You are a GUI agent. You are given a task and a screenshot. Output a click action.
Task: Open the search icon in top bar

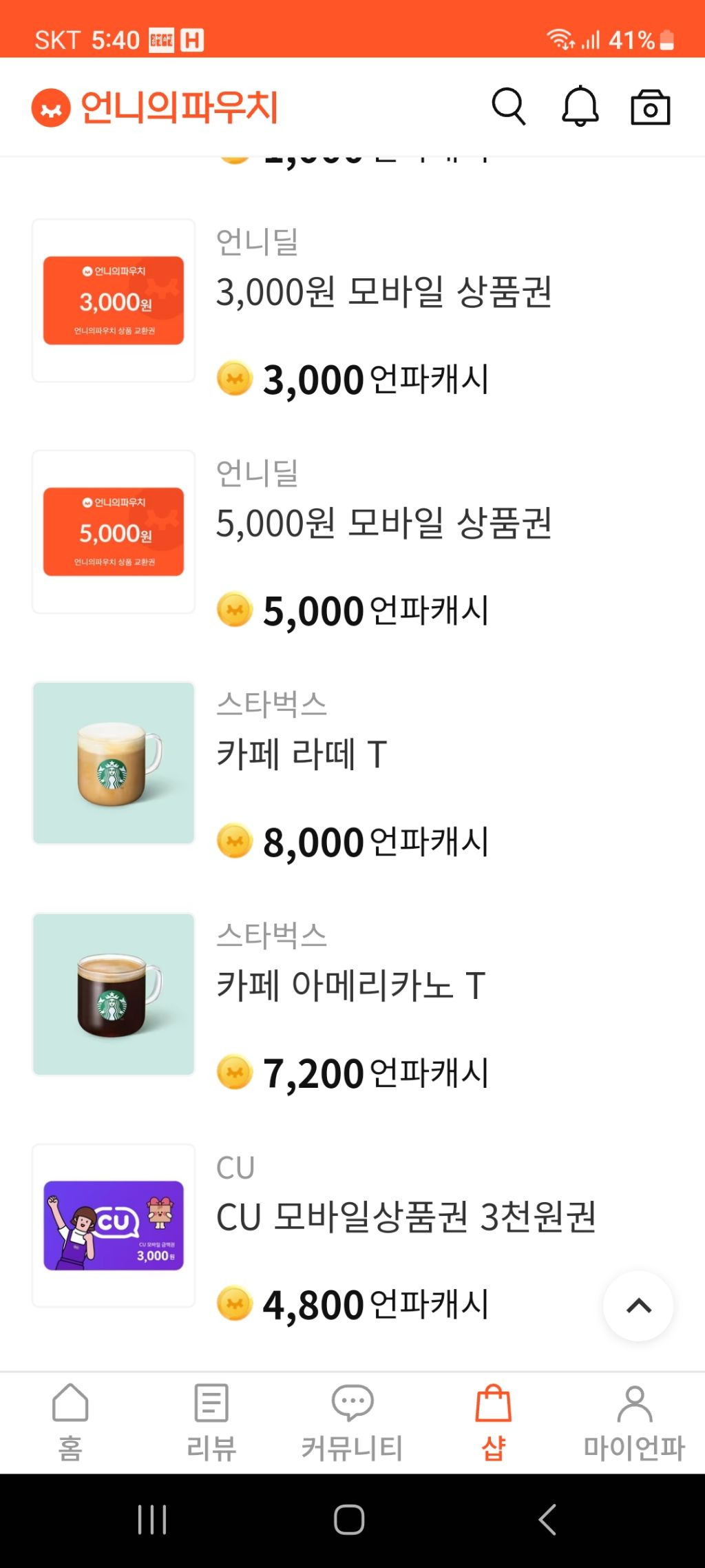coord(509,107)
